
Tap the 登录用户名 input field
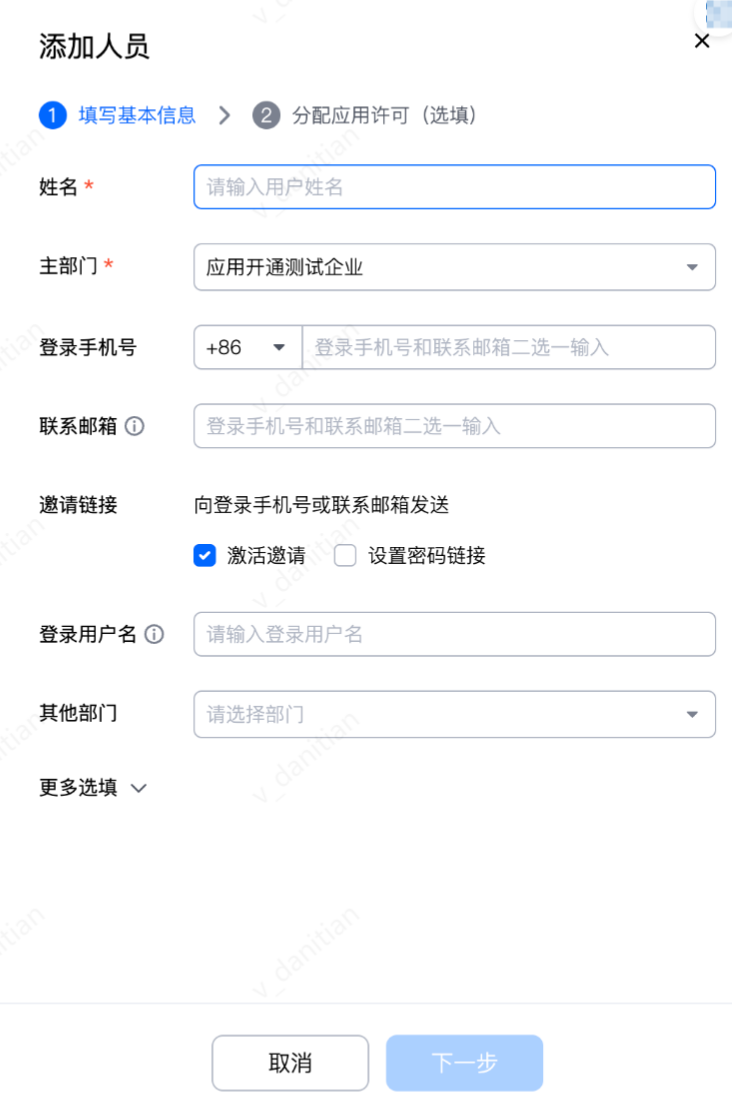[x=454, y=634]
